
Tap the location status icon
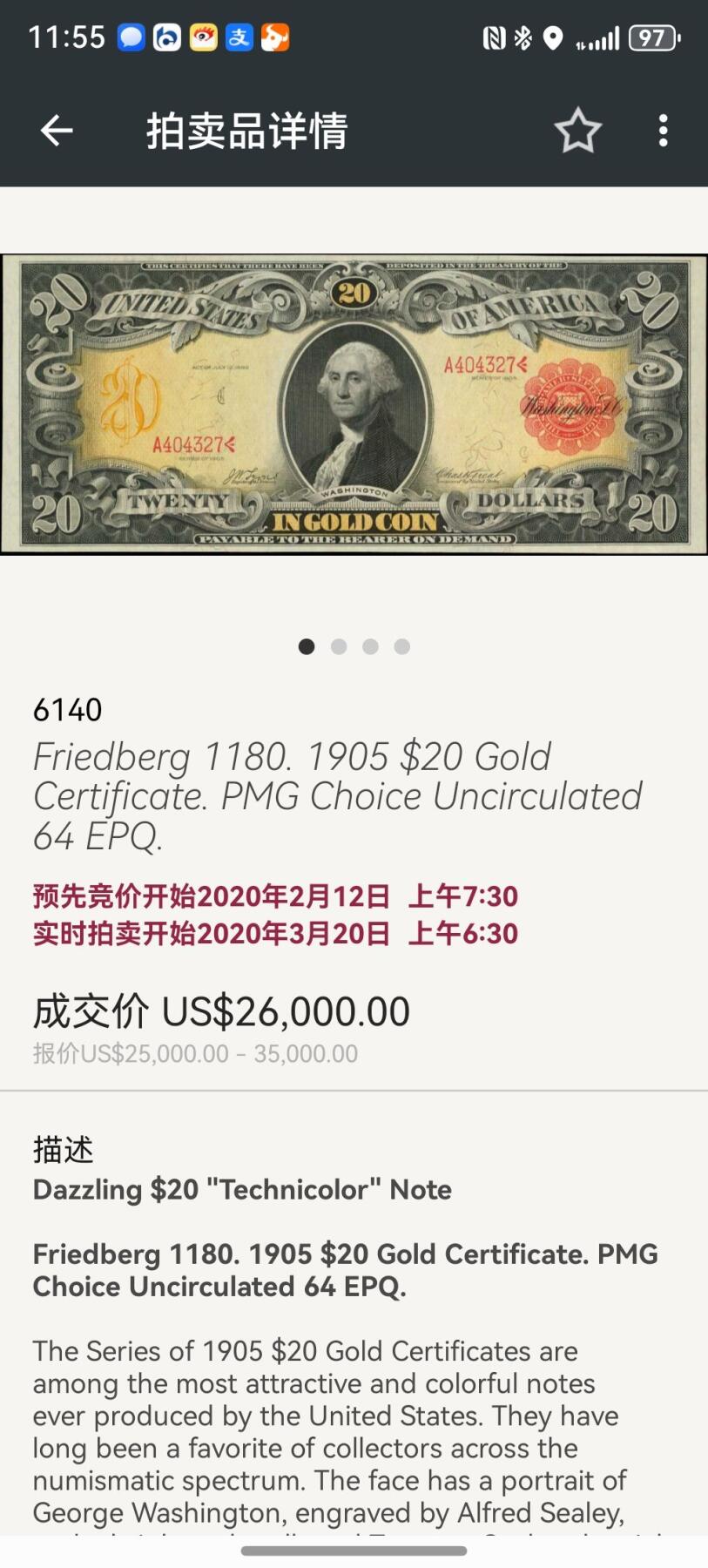coord(554,37)
